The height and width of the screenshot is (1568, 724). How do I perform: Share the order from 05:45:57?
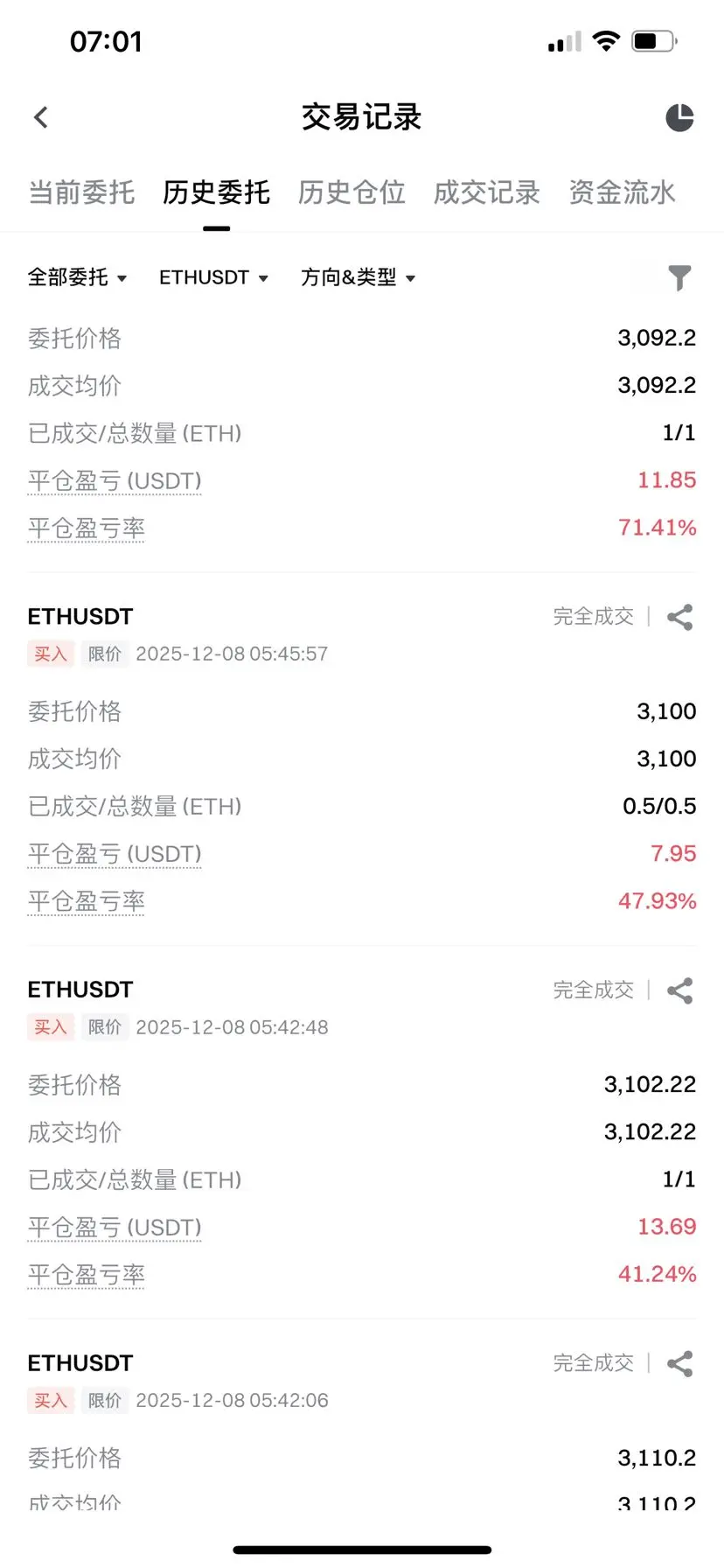click(x=679, y=617)
